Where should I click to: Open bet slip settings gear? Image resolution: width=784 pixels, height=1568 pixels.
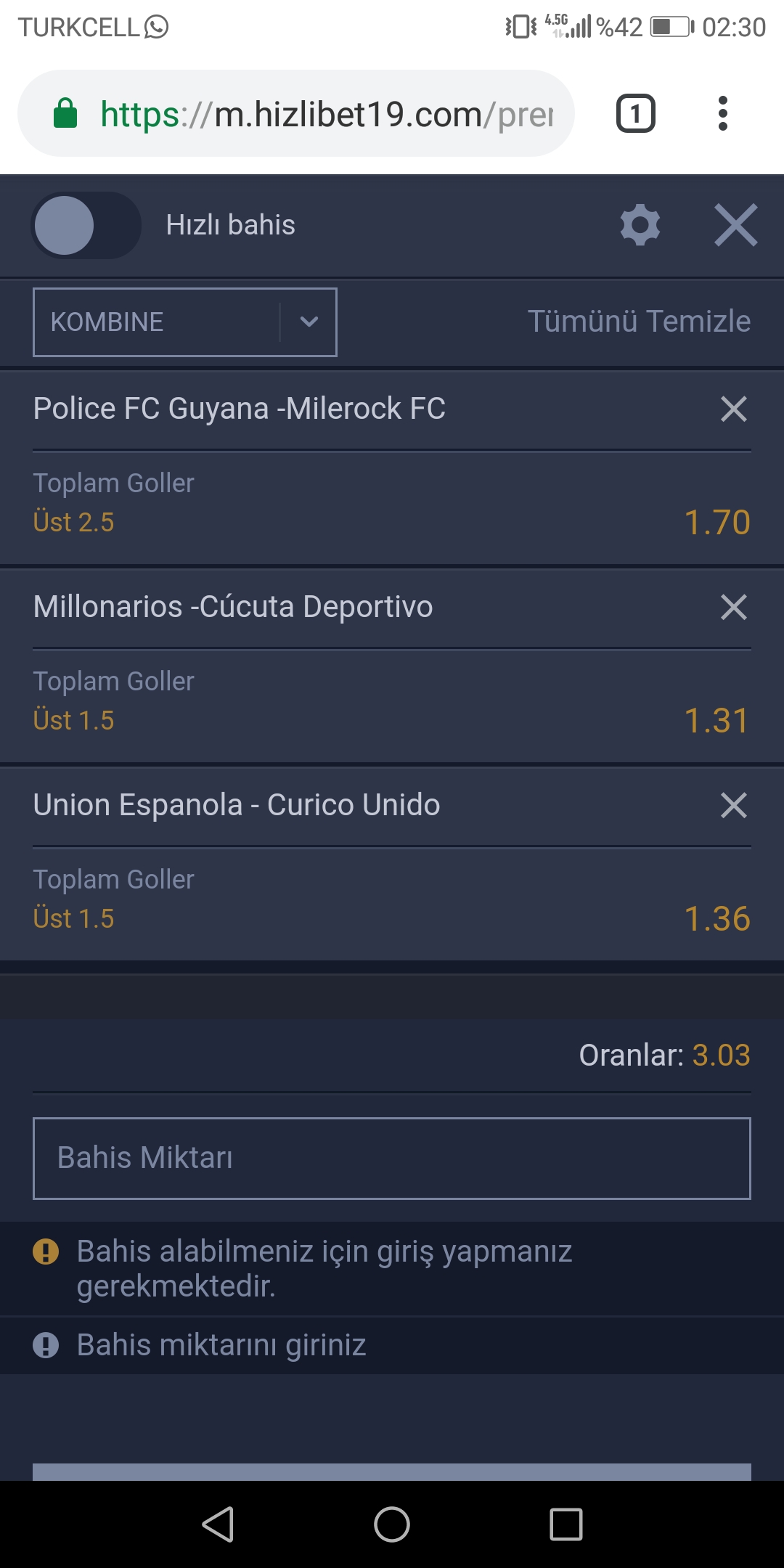point(640,225)
